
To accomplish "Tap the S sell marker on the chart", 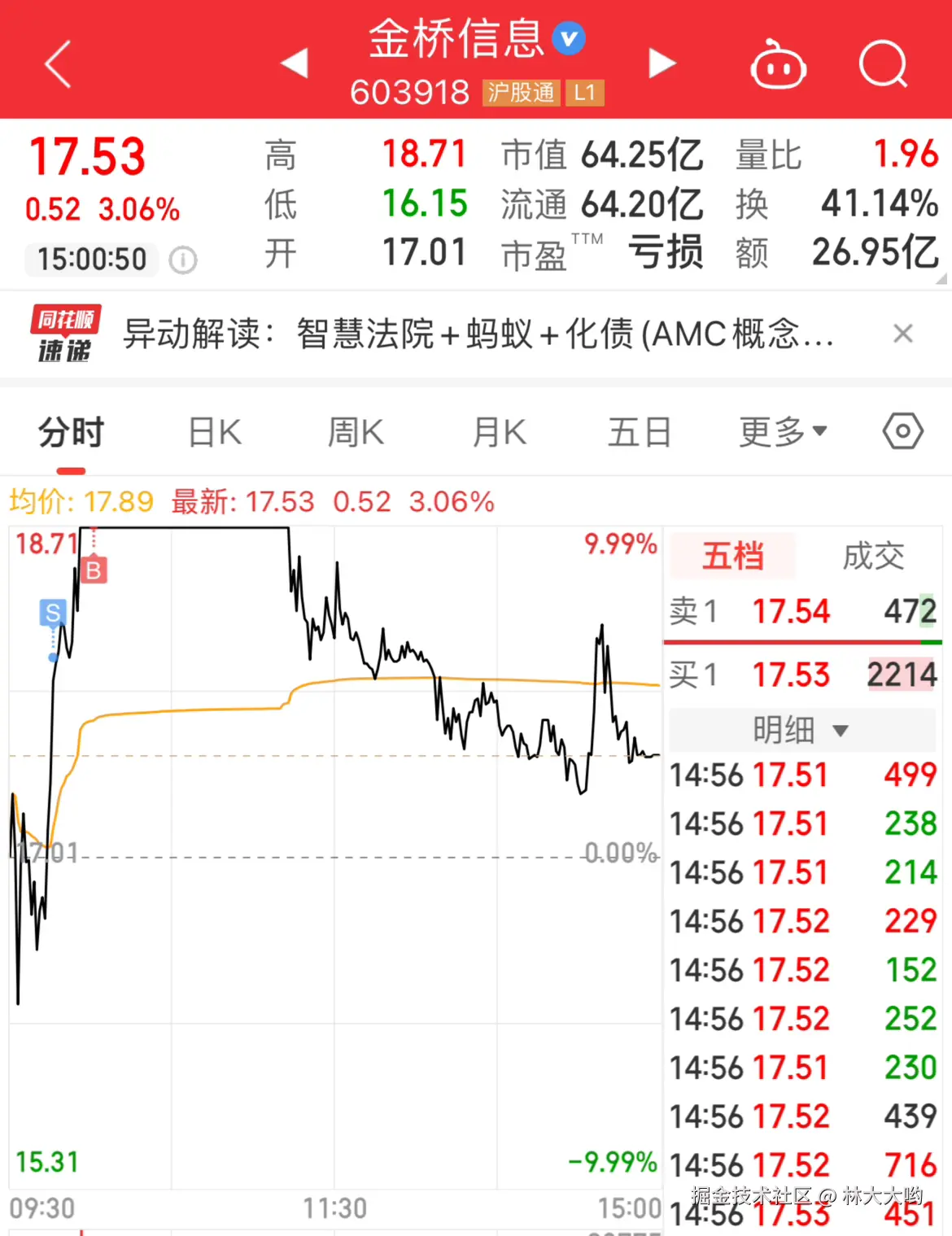I will pyautogui.click(x=52, y=614).
